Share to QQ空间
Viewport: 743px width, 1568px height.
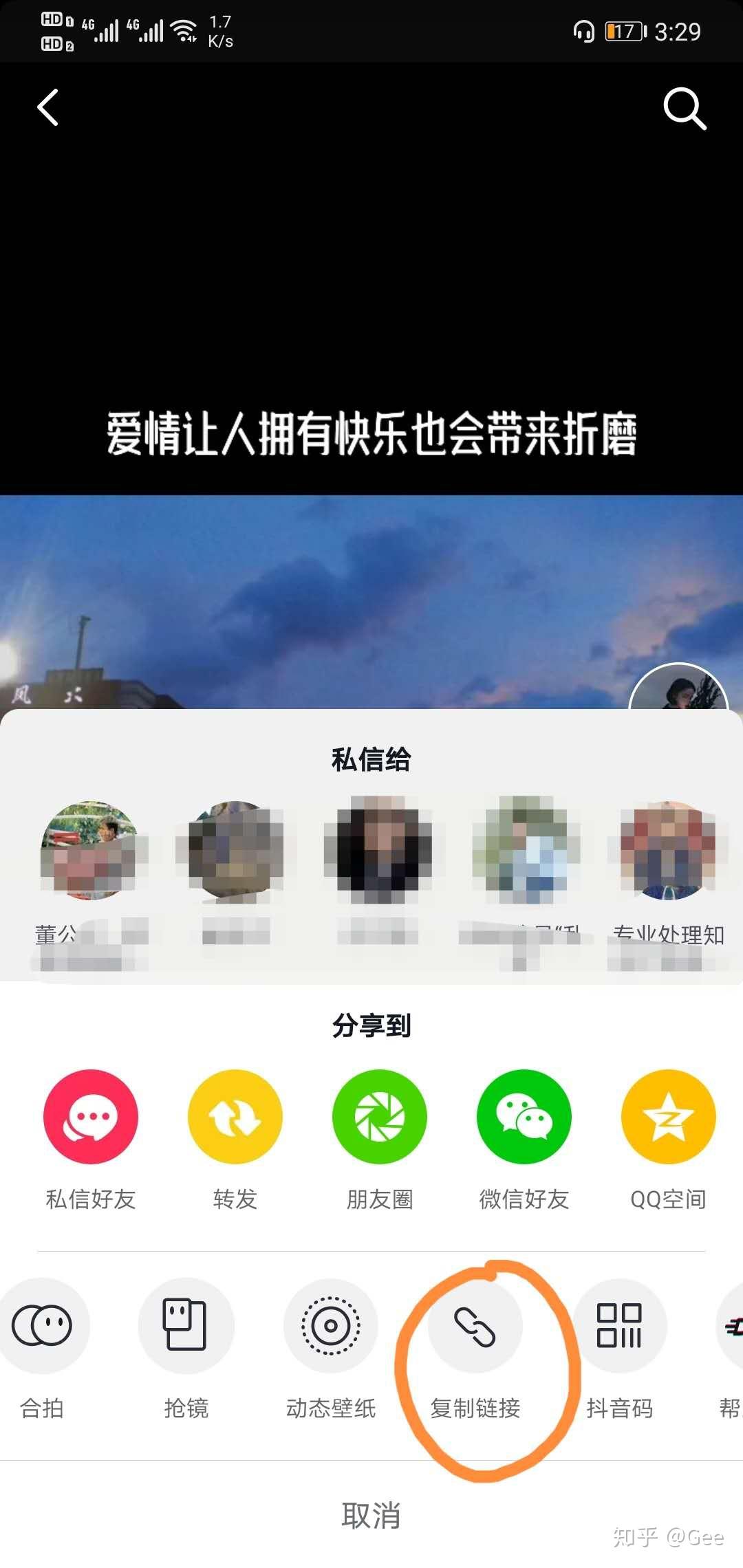tap(668, 1117)
